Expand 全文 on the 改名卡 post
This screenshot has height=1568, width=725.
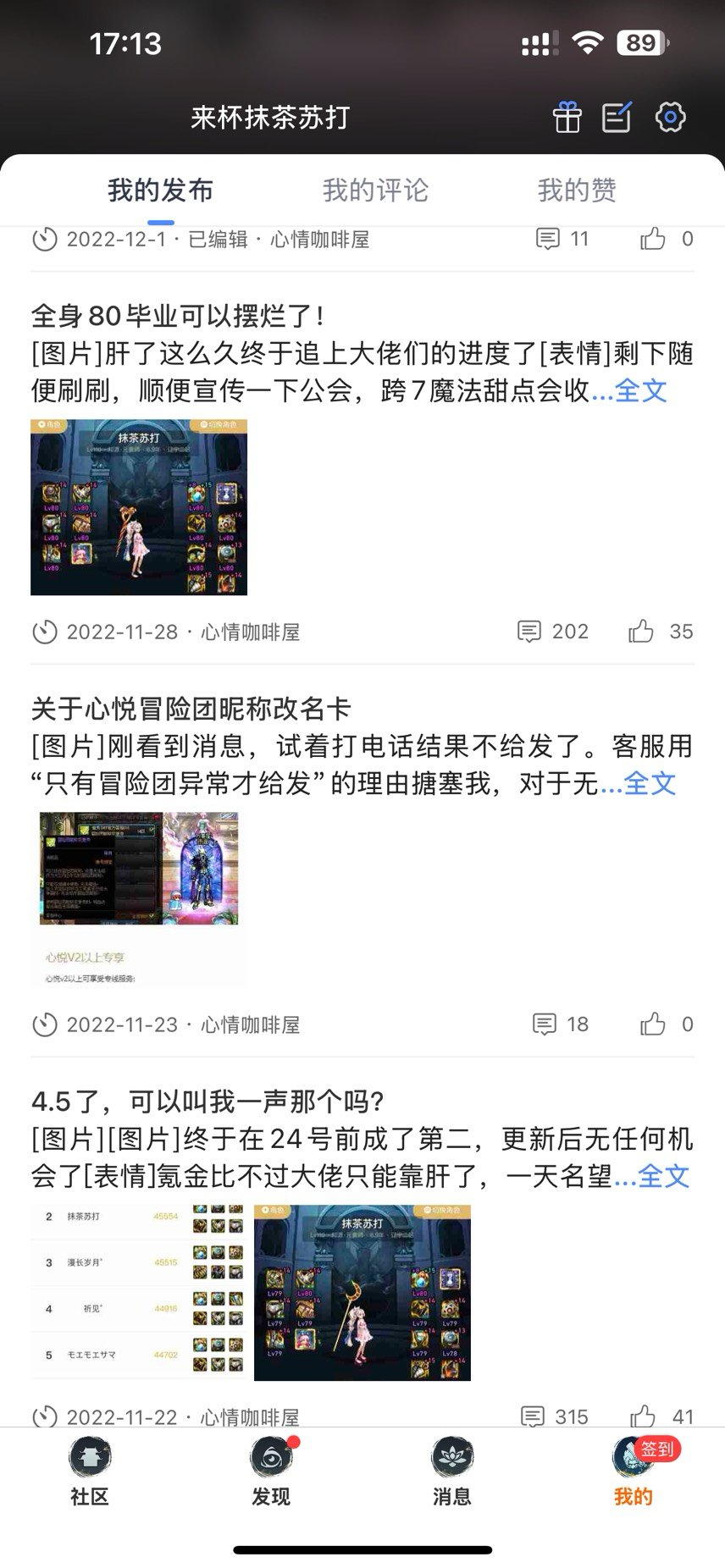pyautogui.click(x=650, y=783)
